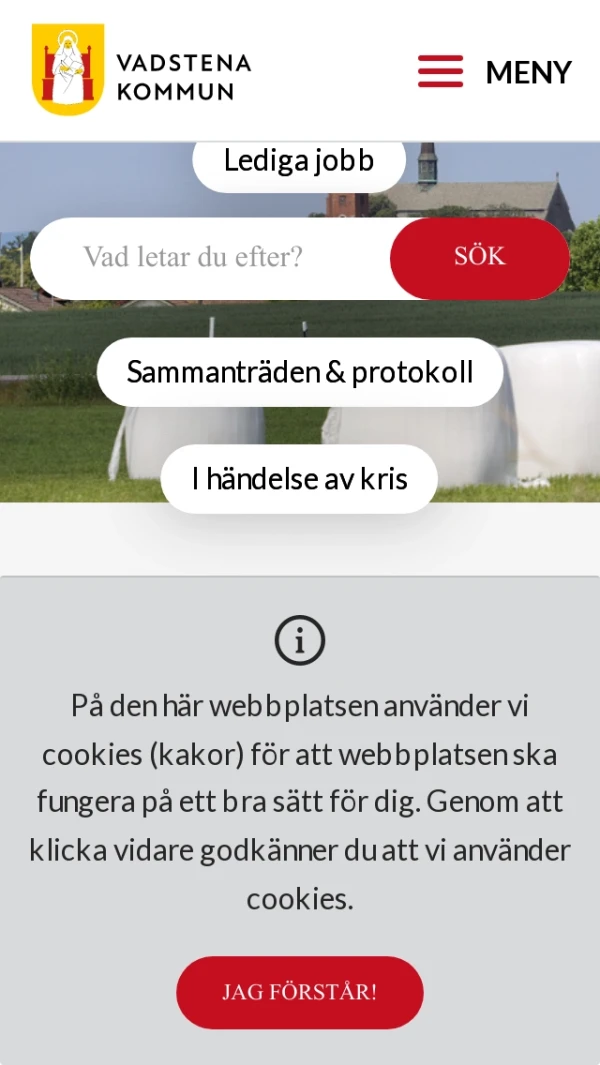
Task: Open the MENY hamburger menu
Action: [x=494, y=72]
